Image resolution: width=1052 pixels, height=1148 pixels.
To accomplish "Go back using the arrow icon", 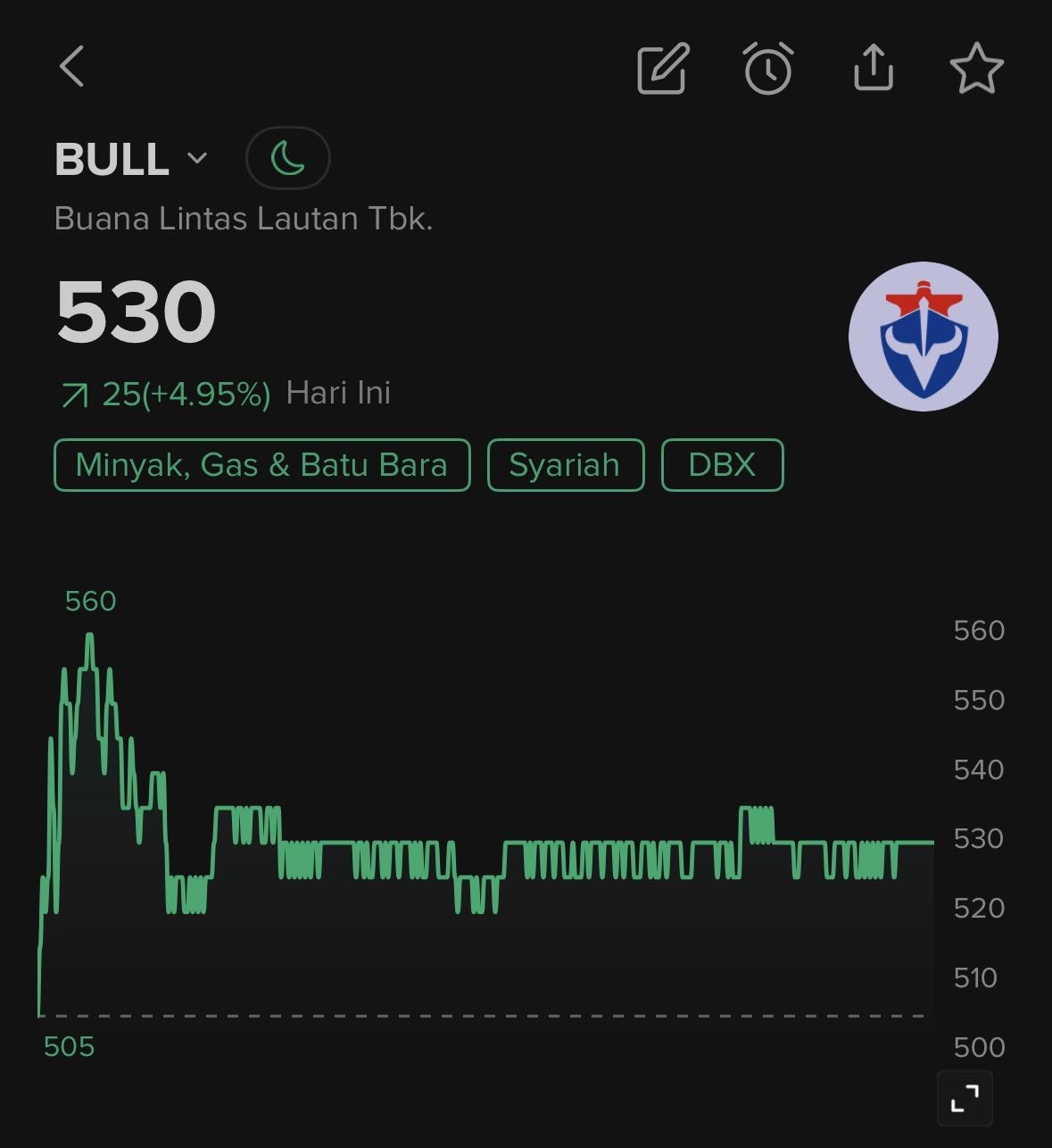I will pyautogui.click(x=72, y=67).
